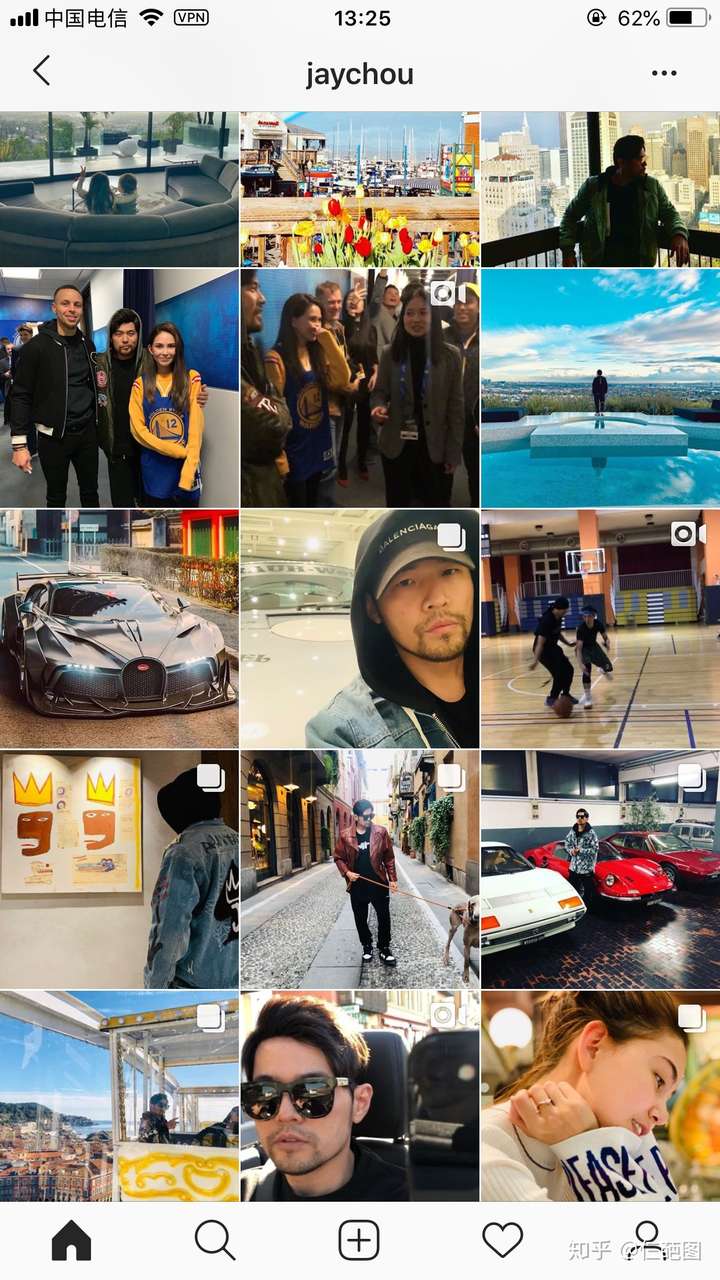This screenshot has height=1280, width=720.
Task: Open the post of man walking dog
Action: coord(359,869)
